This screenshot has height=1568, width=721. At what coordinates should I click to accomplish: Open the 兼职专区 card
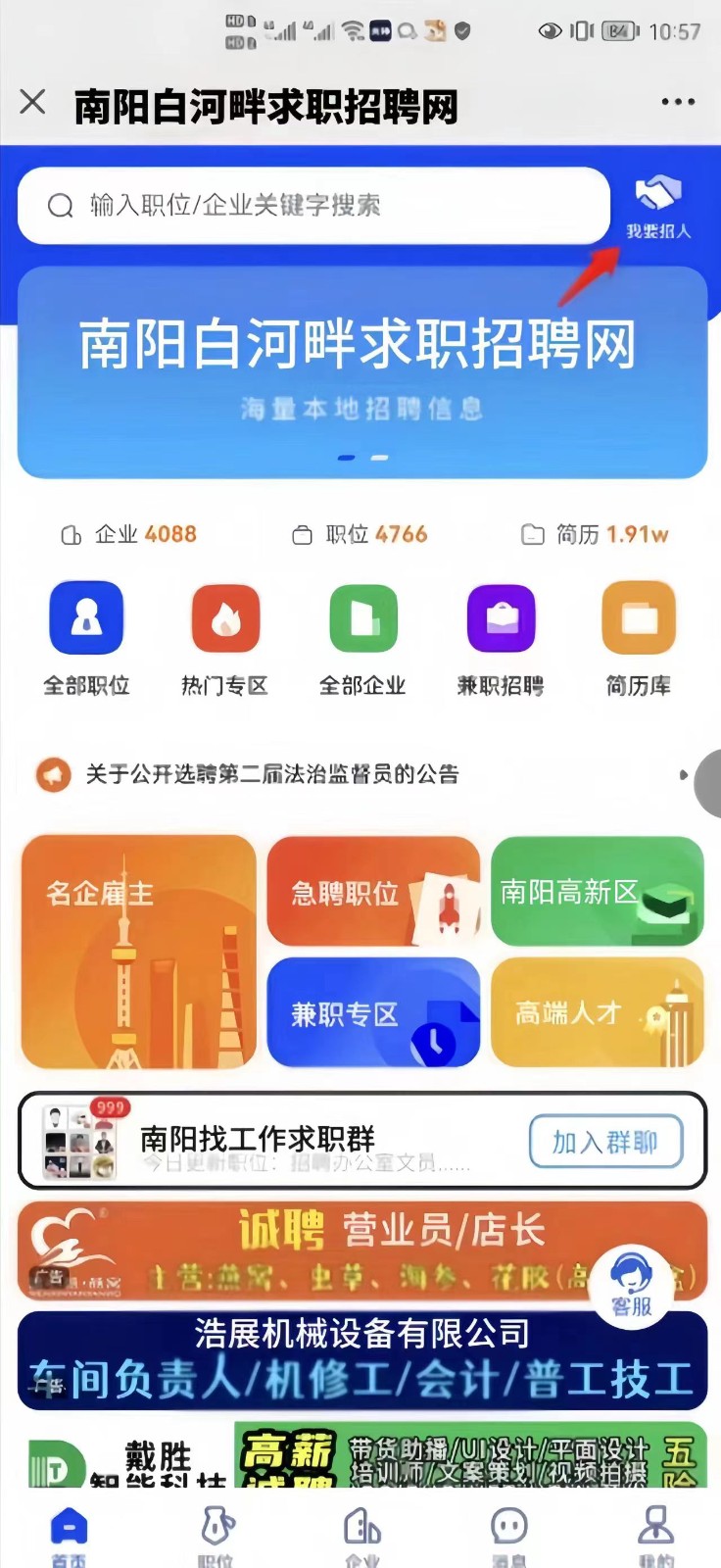click(373, 1013)
